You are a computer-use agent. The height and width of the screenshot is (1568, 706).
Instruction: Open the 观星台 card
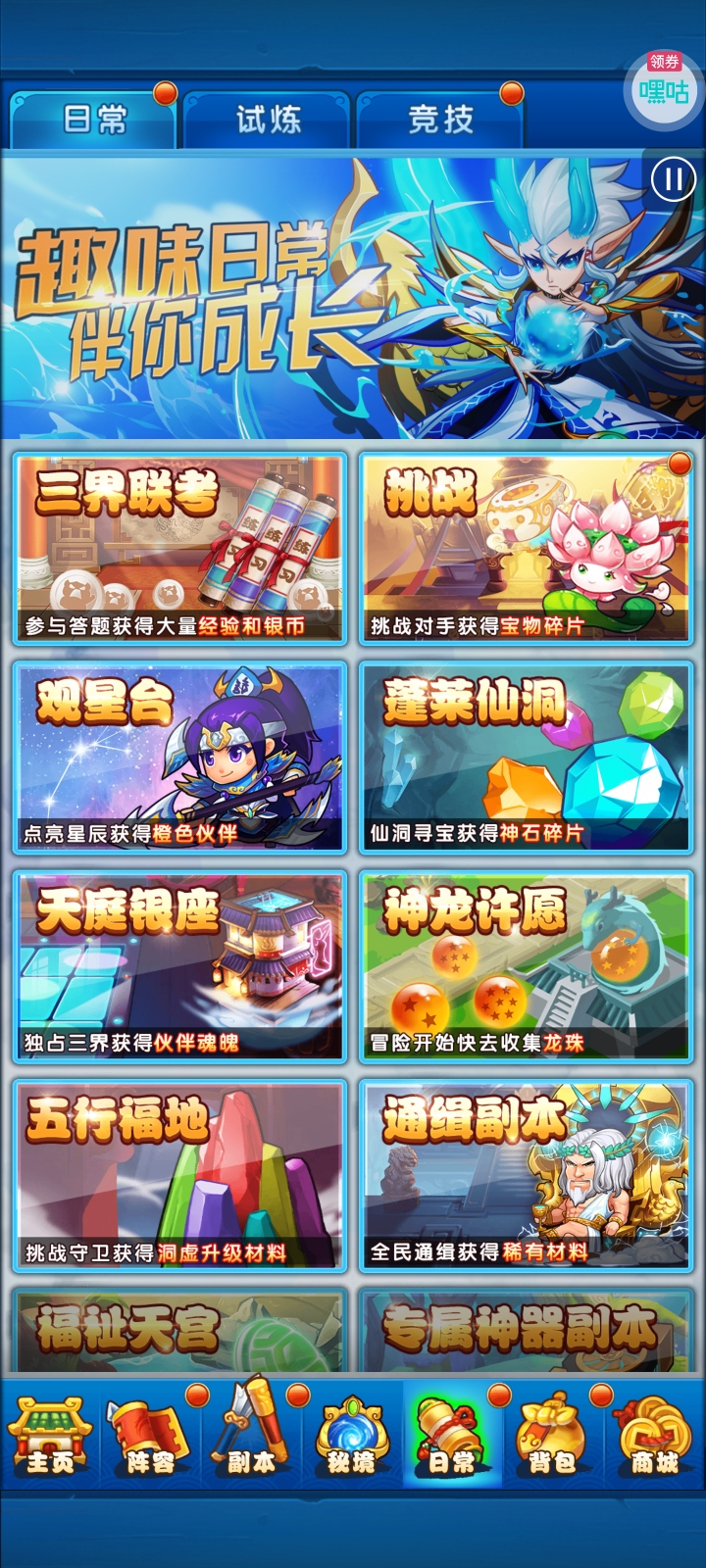[180, 757]
